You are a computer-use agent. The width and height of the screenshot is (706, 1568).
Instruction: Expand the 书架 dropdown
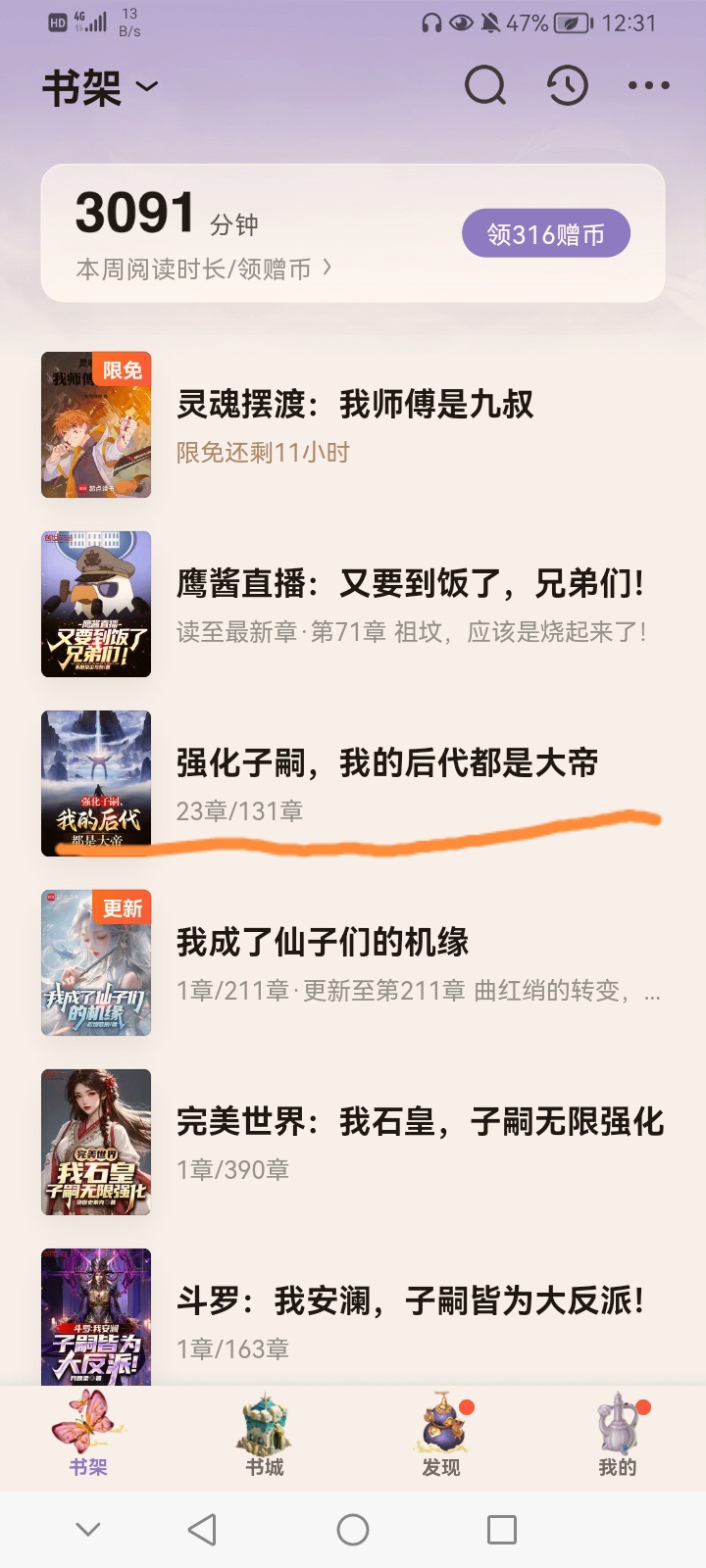coord(100,87)
